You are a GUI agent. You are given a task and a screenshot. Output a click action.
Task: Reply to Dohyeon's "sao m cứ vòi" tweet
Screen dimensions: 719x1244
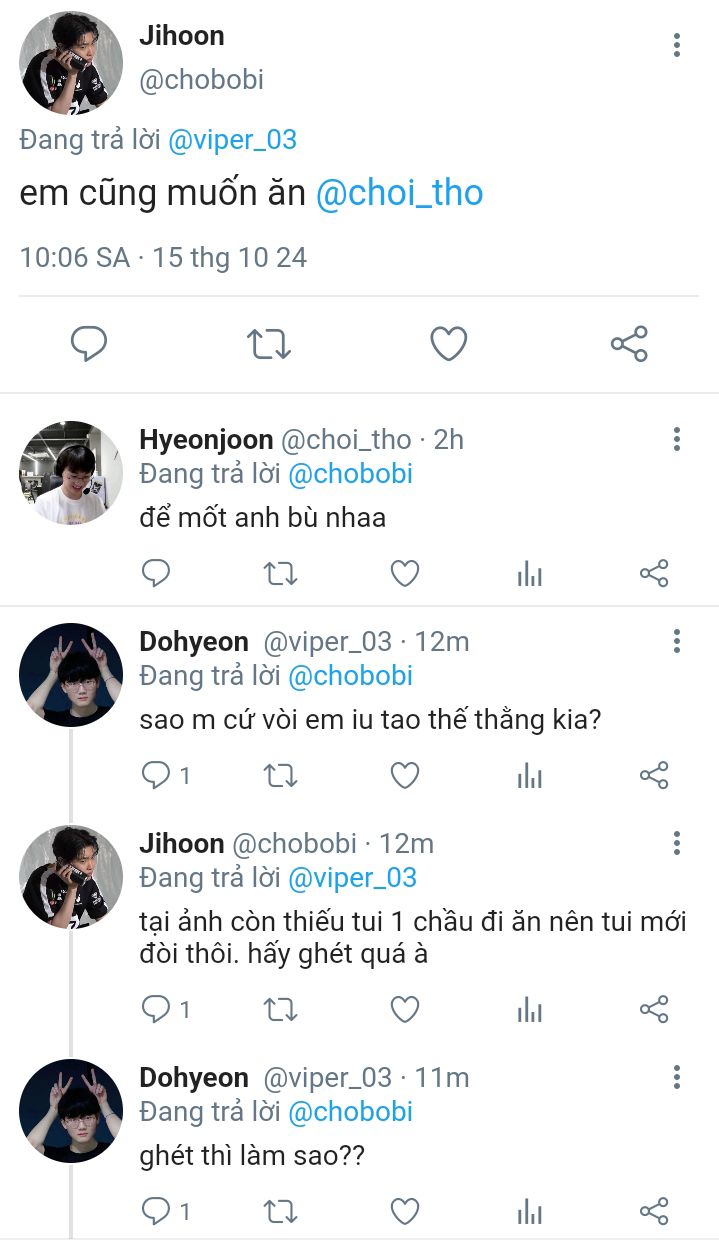coord(156,775)
